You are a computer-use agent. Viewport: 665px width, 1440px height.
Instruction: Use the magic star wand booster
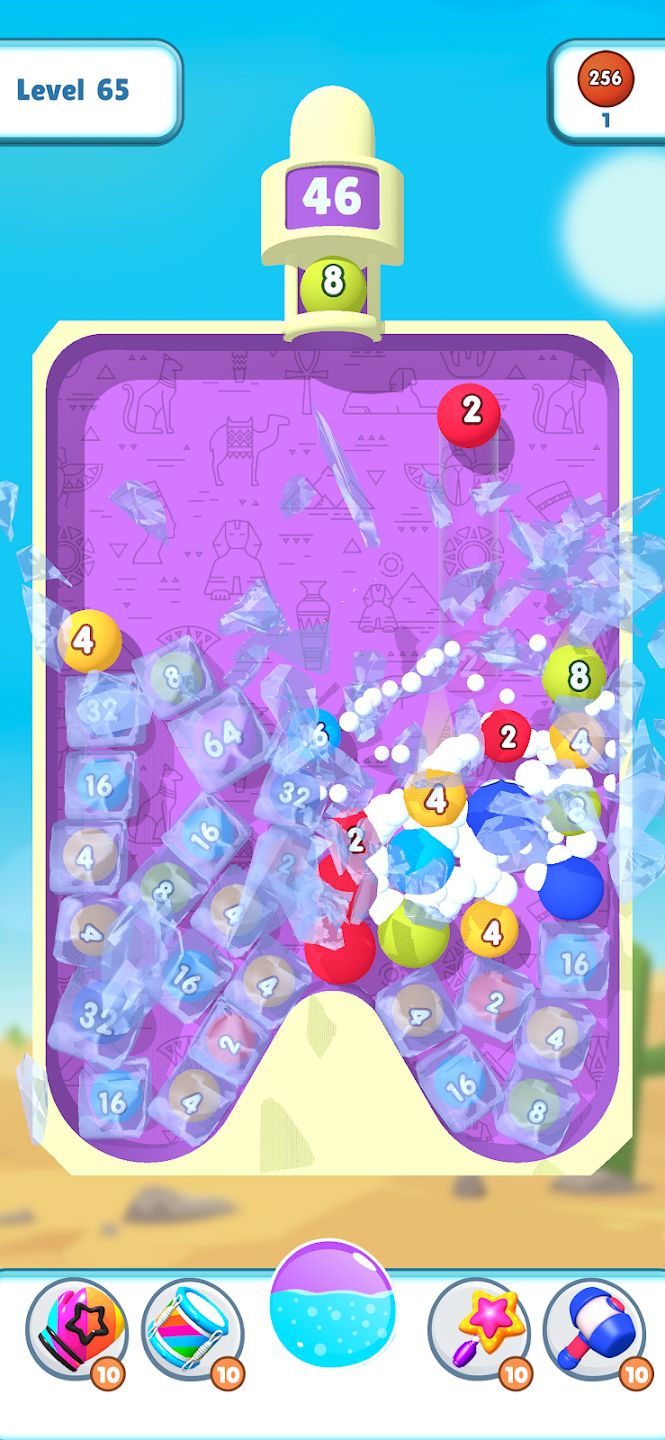click(x=480, y=1329)
